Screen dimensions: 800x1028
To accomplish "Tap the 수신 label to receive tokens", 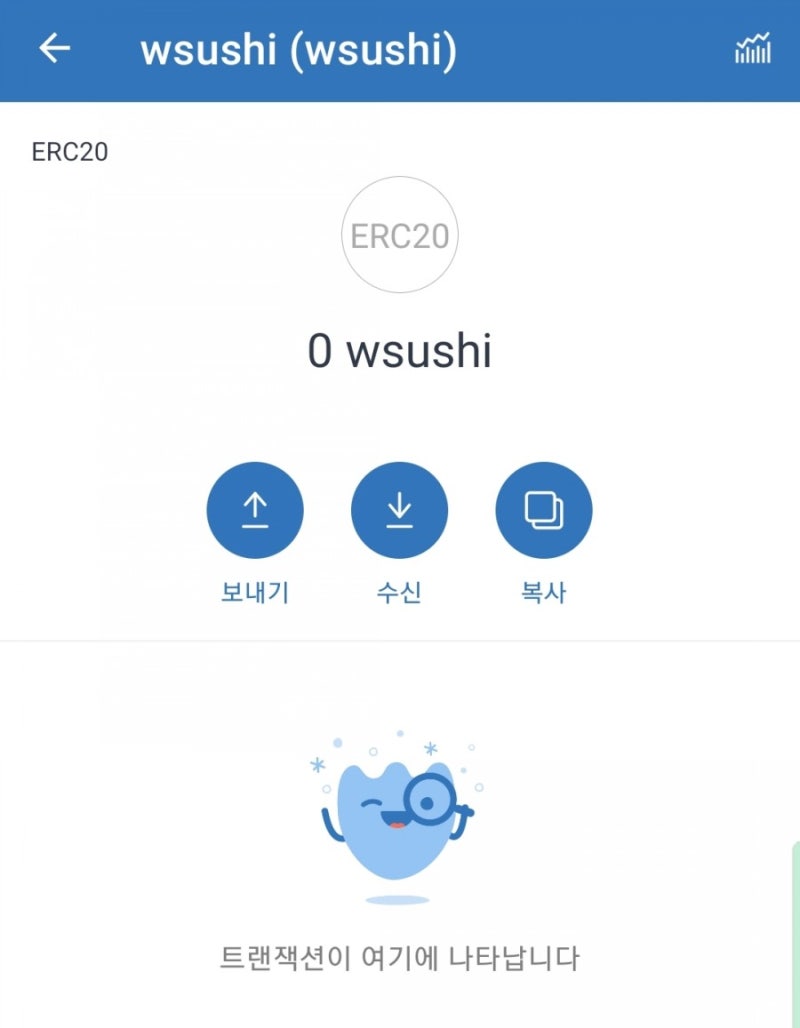I will pyautogui.click(x=400, y=592).
